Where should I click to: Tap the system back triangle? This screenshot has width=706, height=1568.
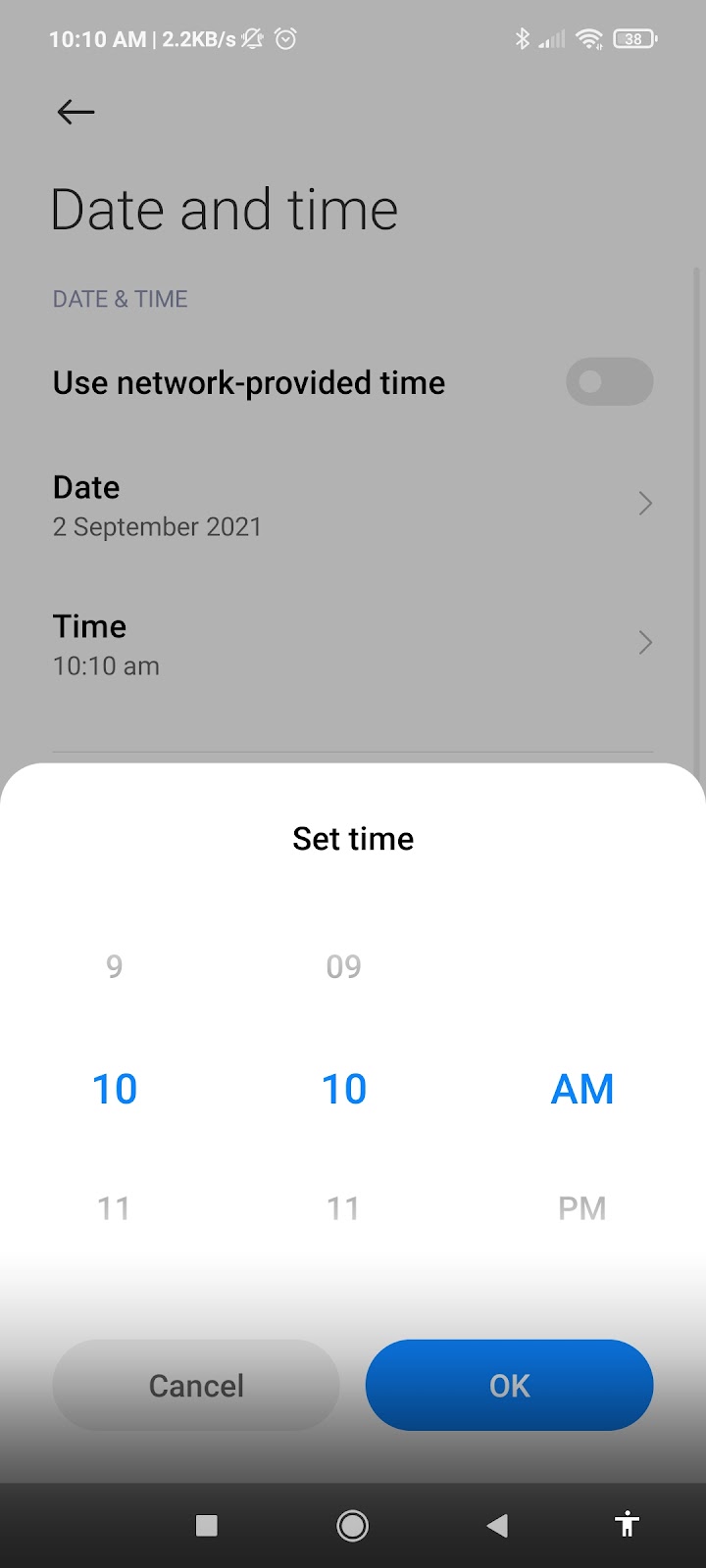(x=497, y=1525)
